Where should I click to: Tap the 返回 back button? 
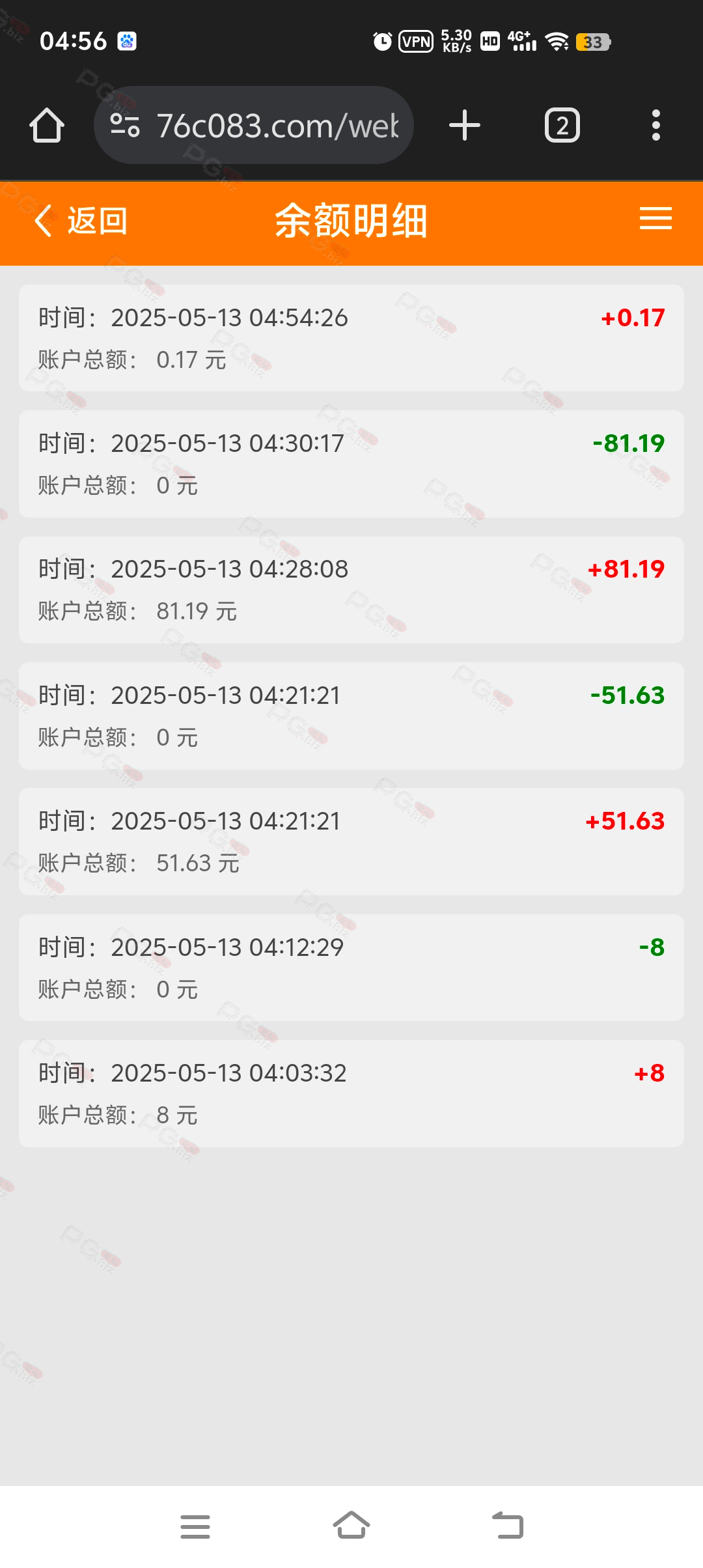point(81,221)
